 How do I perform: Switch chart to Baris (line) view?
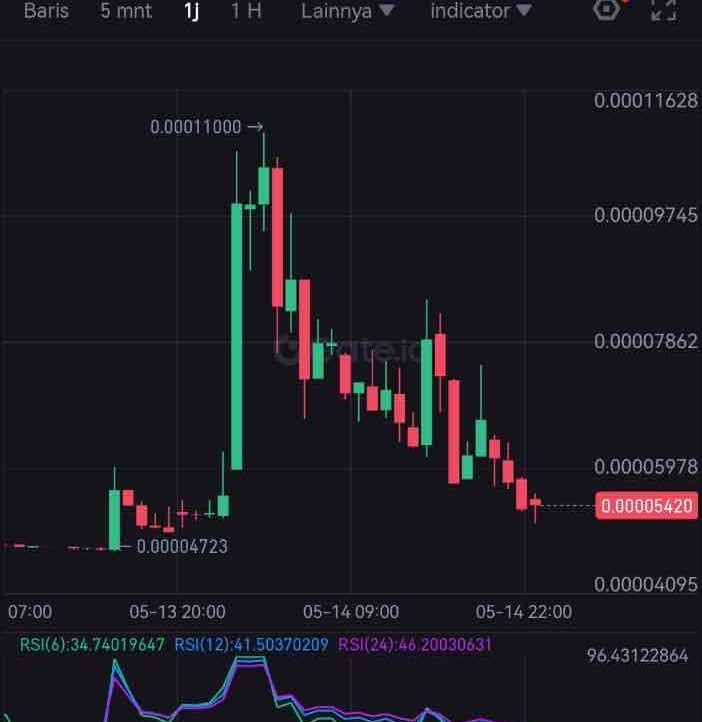[46, 11]
